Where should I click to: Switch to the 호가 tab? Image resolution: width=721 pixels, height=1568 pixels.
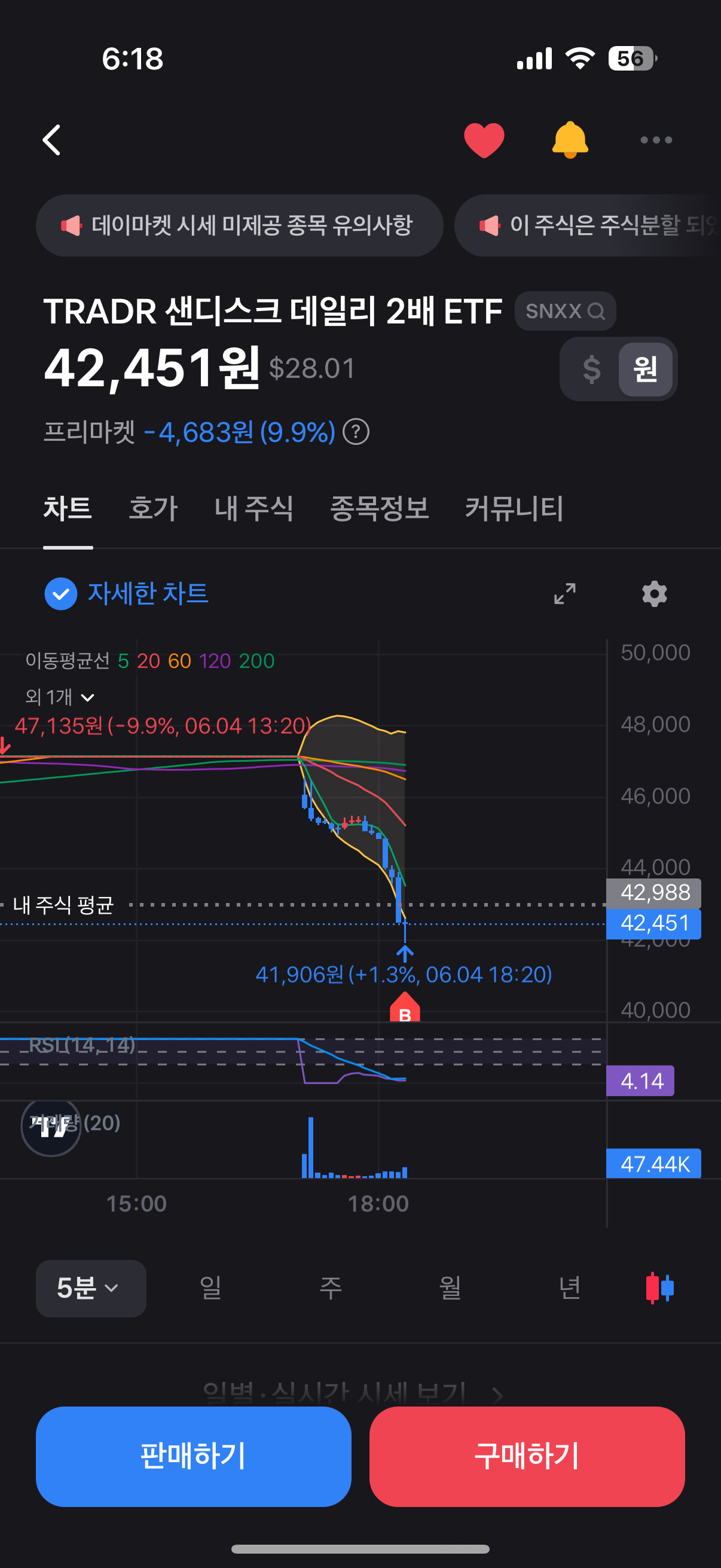152,508
